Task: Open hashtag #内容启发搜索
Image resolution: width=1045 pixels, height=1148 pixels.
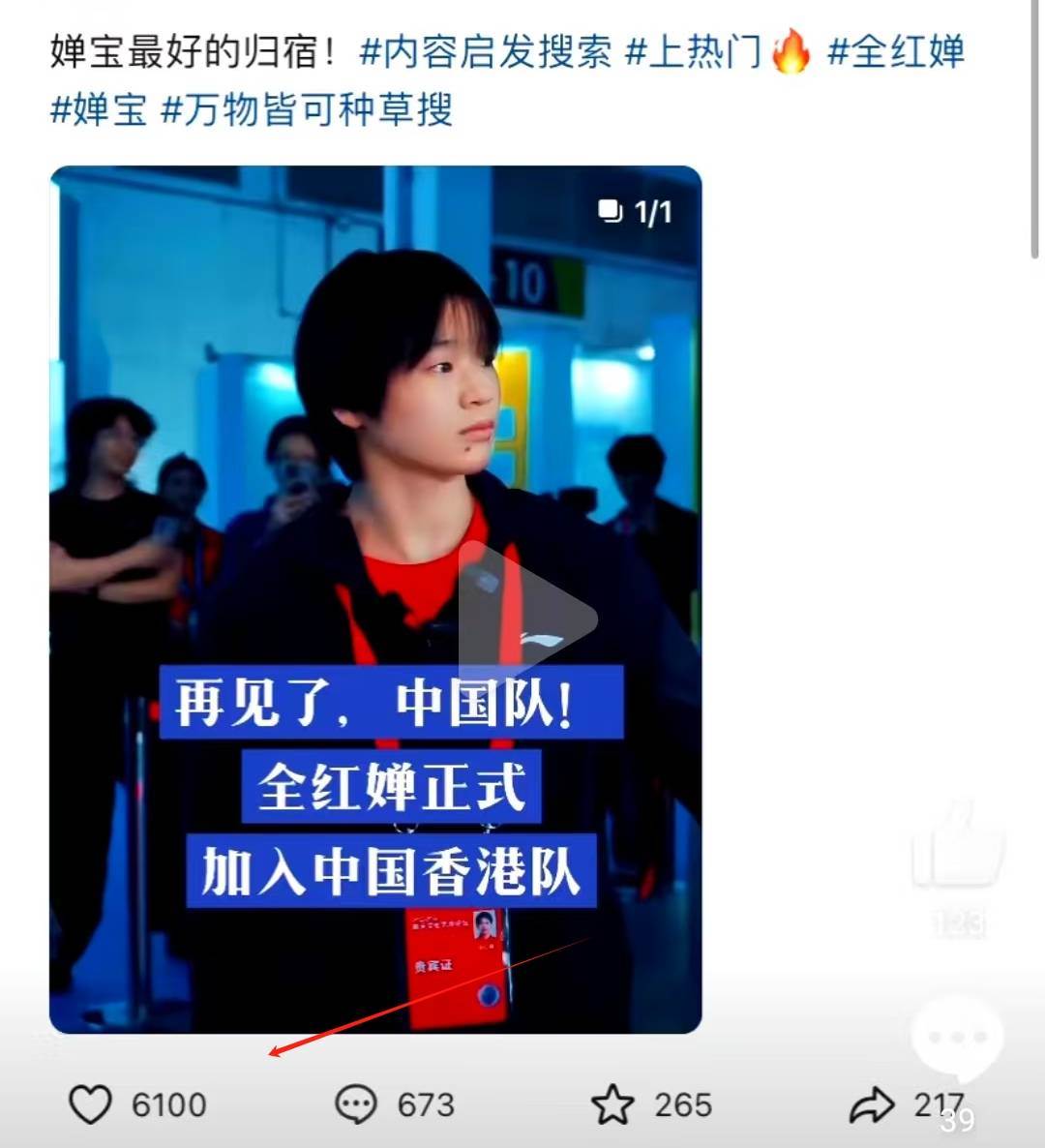Action: click(485, 52)
